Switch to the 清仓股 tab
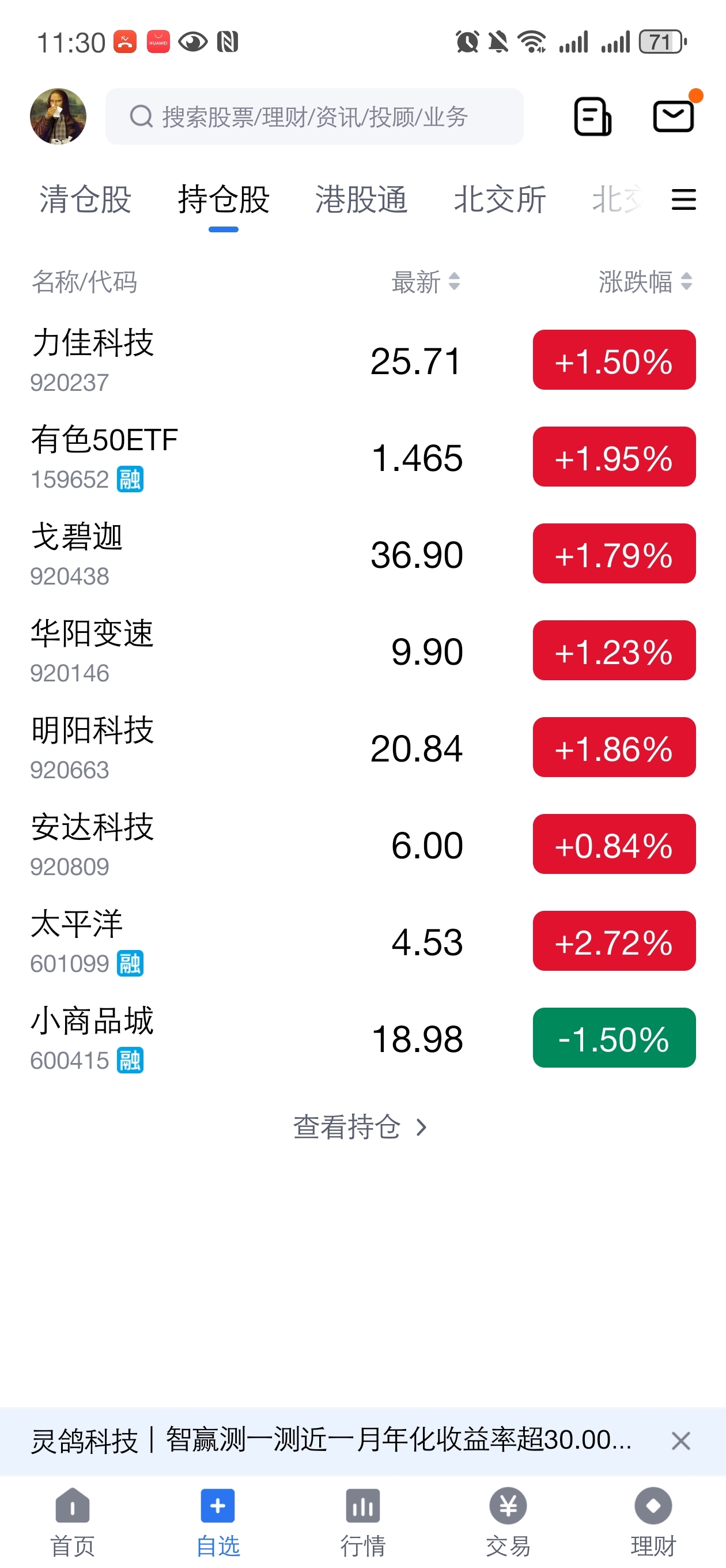The image size is (726, 1568). [85, 199]
